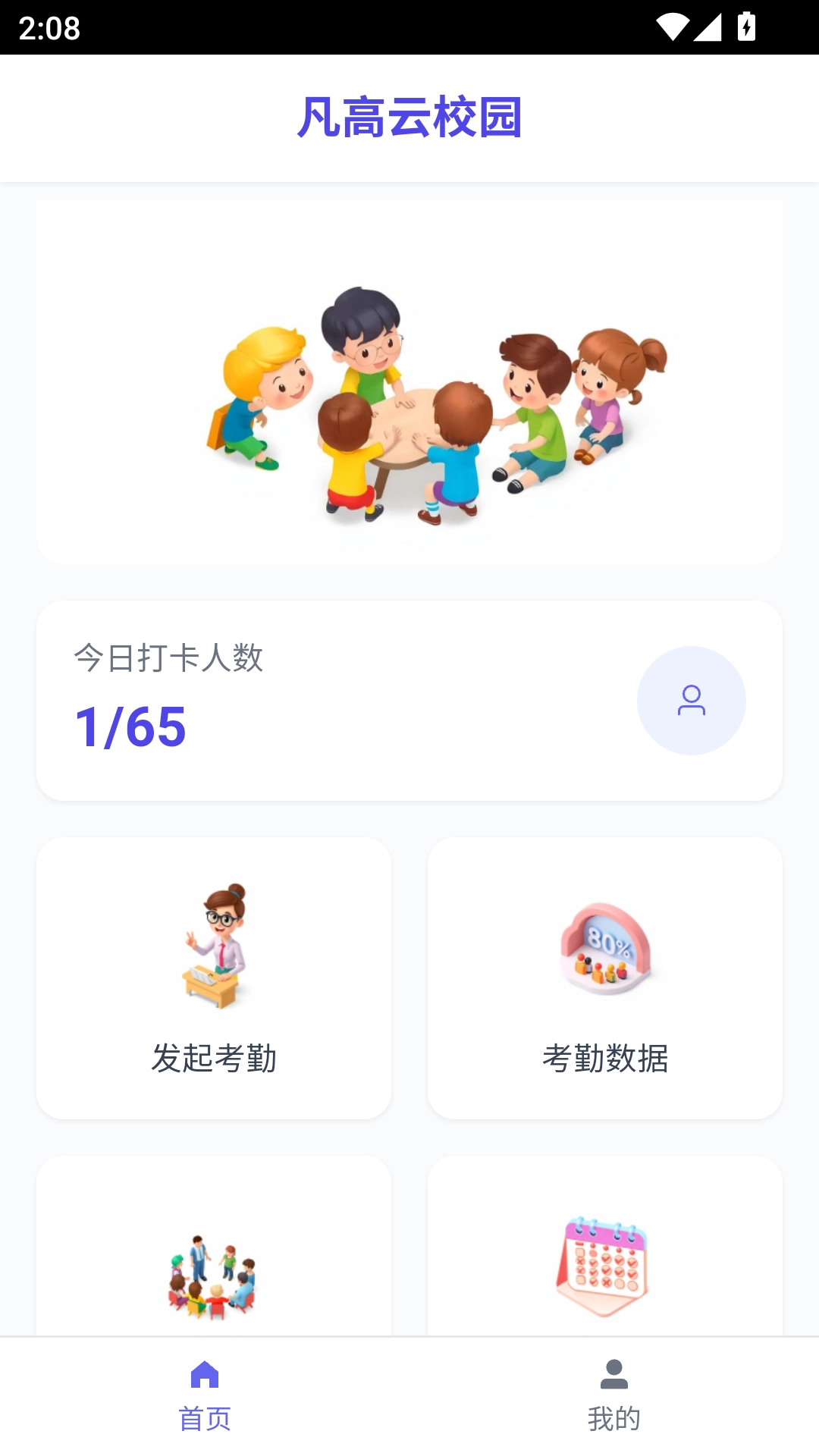Tap the children playing banner image
This screenshot has height=1456, width=819.
pyautogui.click(x=409, y=379)
